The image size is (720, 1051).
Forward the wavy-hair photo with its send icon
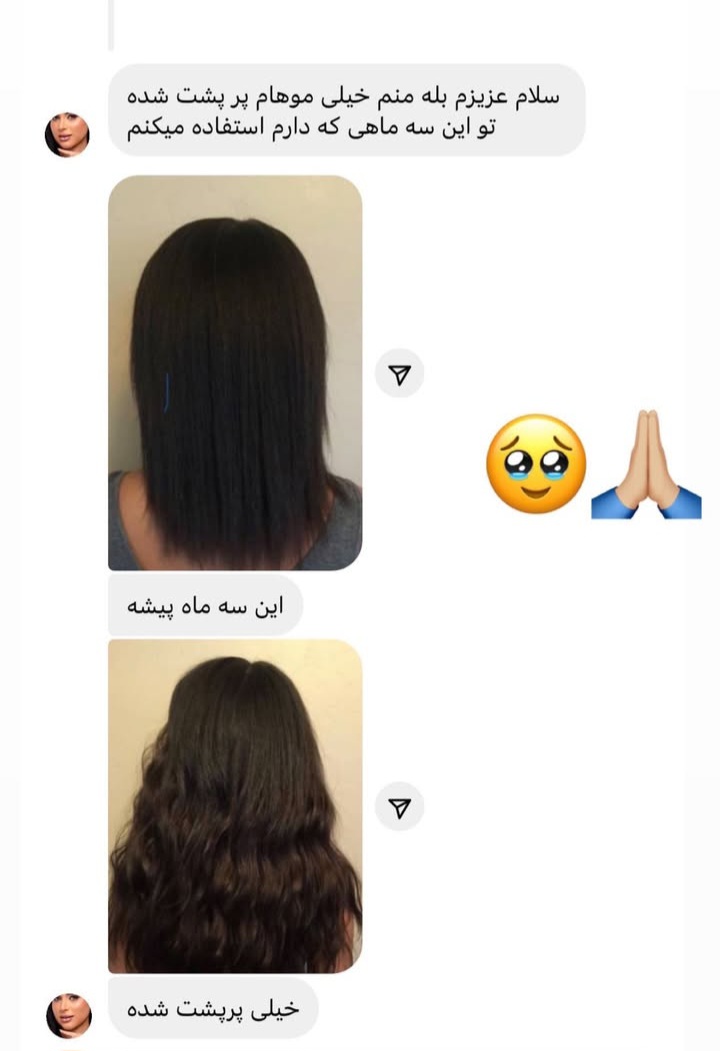(x=400, y=807)
